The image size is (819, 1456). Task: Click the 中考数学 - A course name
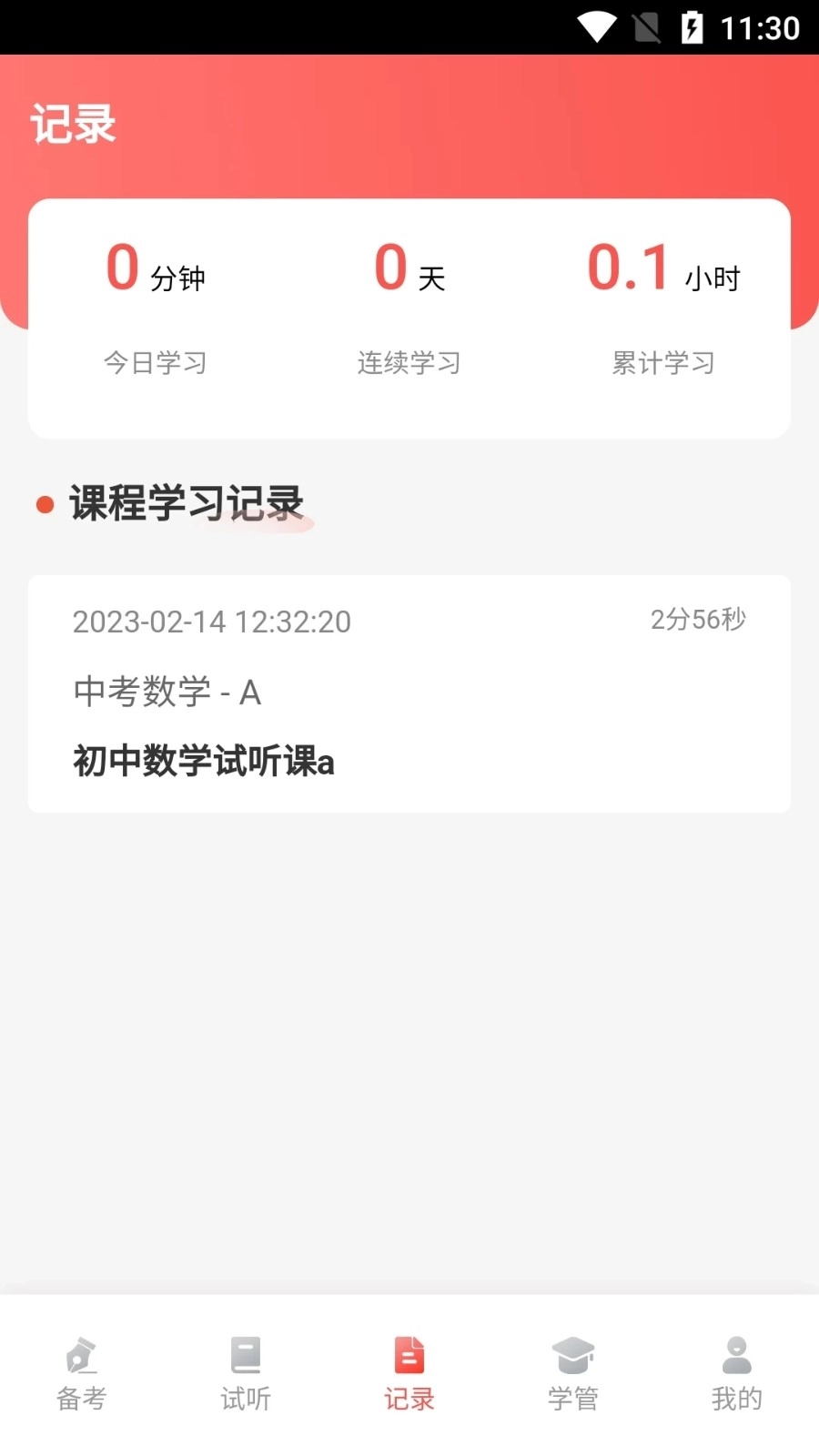pyautogui.click(x=167, y=693)
